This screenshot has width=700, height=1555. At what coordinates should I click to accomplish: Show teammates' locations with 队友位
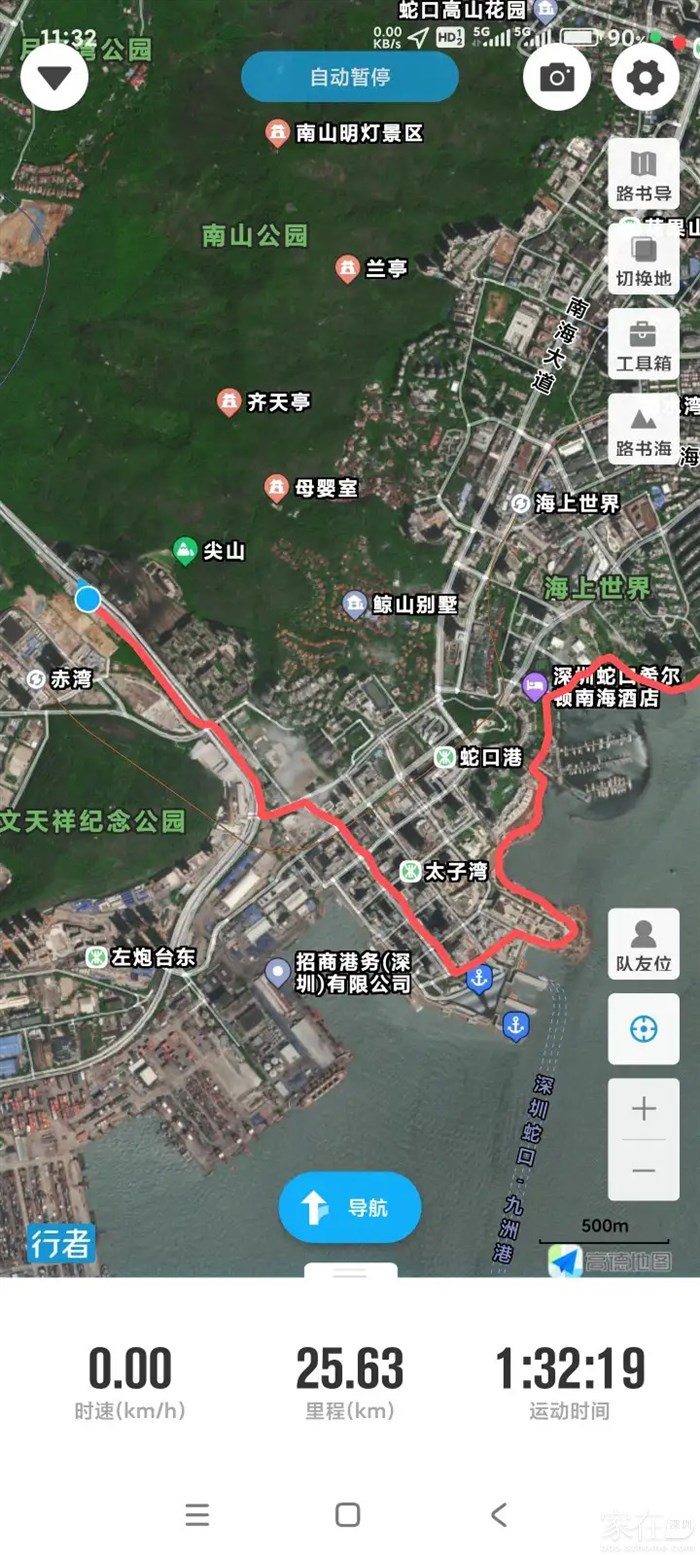643,944
